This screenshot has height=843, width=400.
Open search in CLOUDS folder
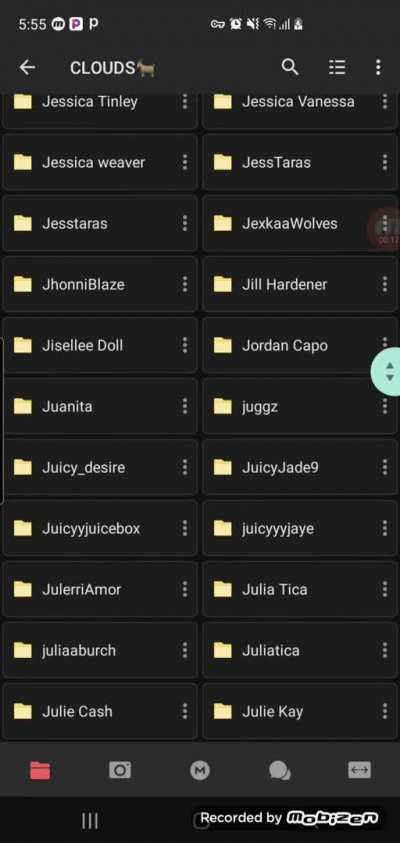(x=290, y=67)
